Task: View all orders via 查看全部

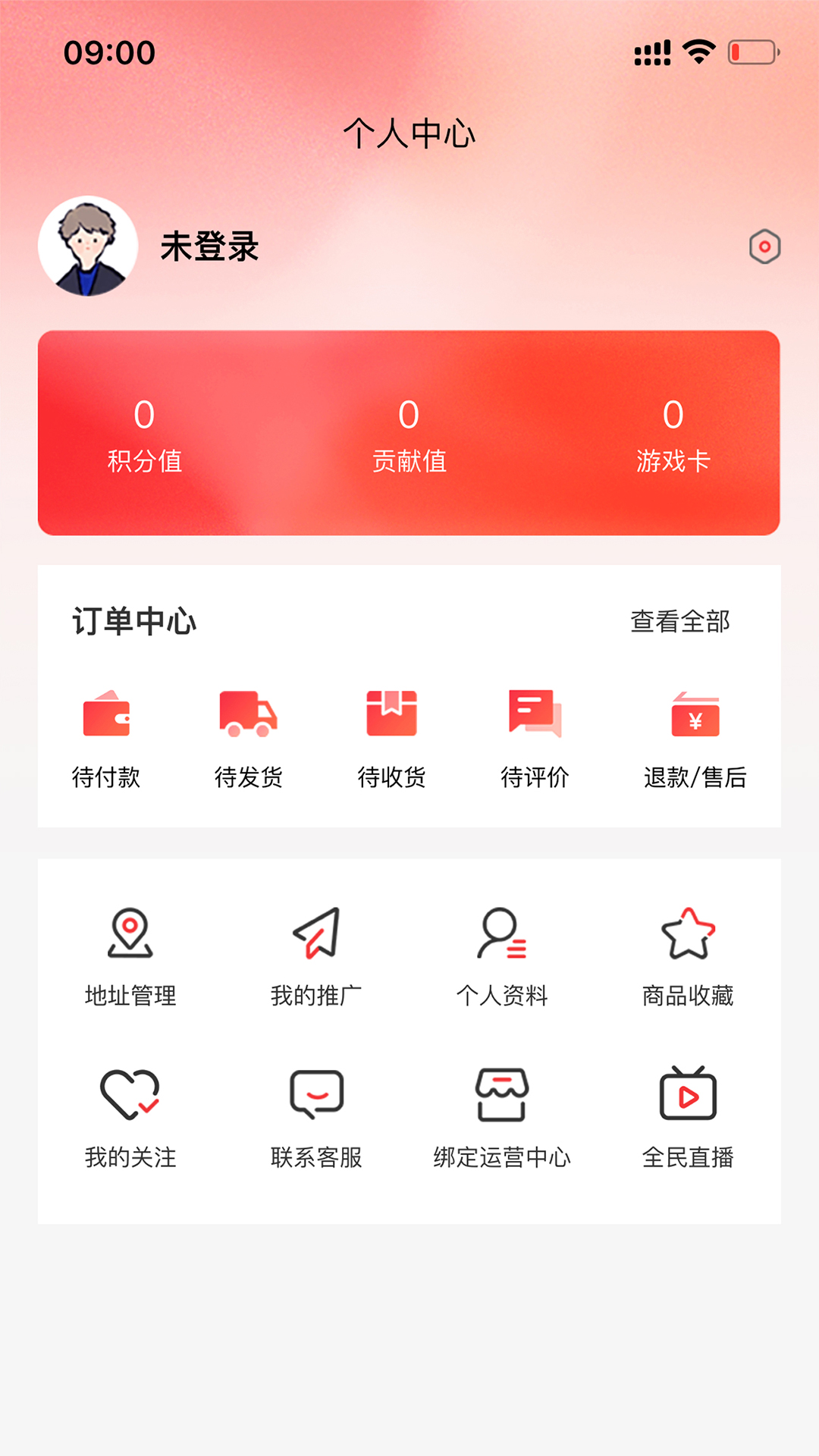Action: point(679,622)
